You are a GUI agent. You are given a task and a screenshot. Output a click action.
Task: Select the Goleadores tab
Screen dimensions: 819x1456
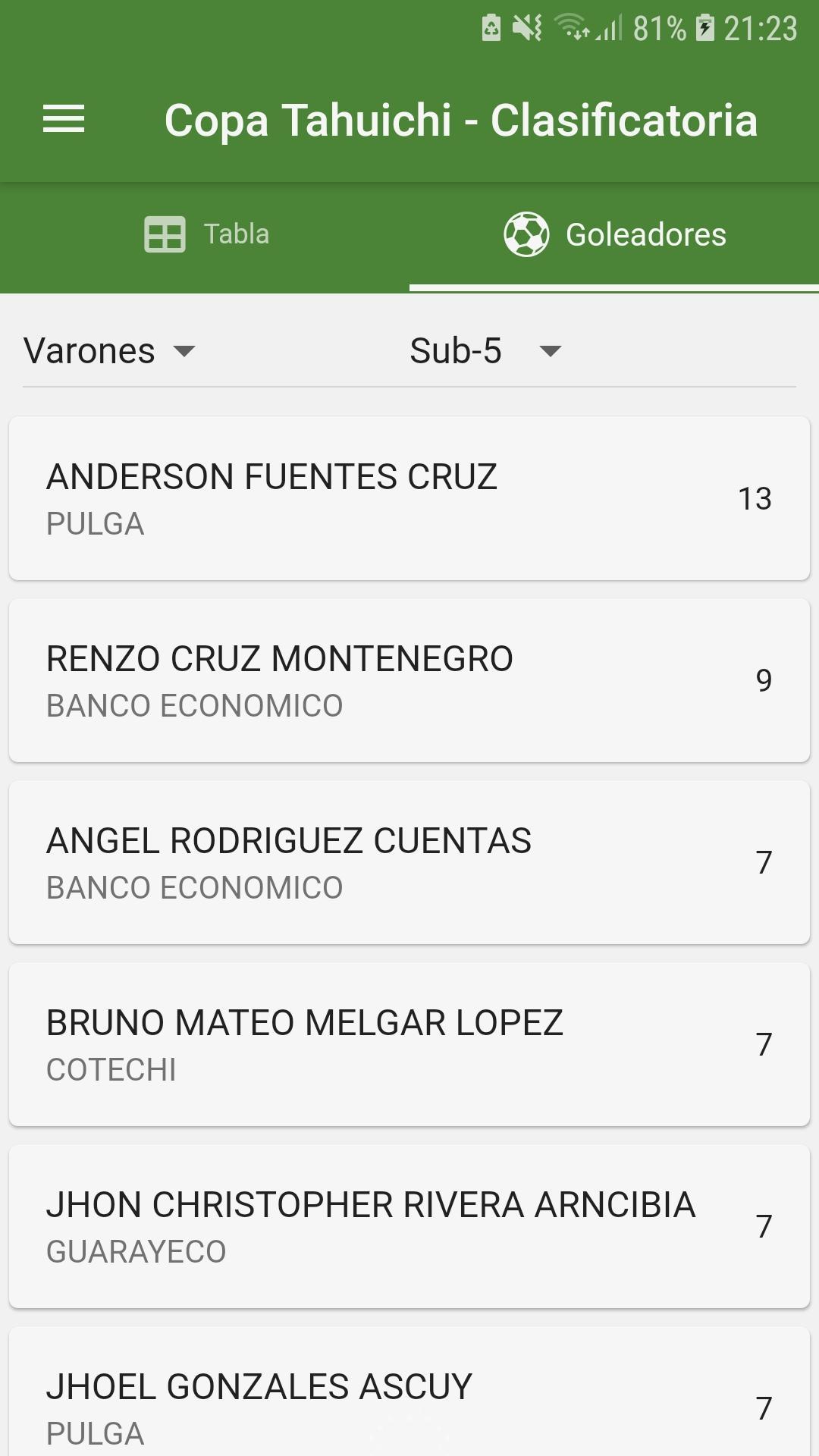coord(614,234)
